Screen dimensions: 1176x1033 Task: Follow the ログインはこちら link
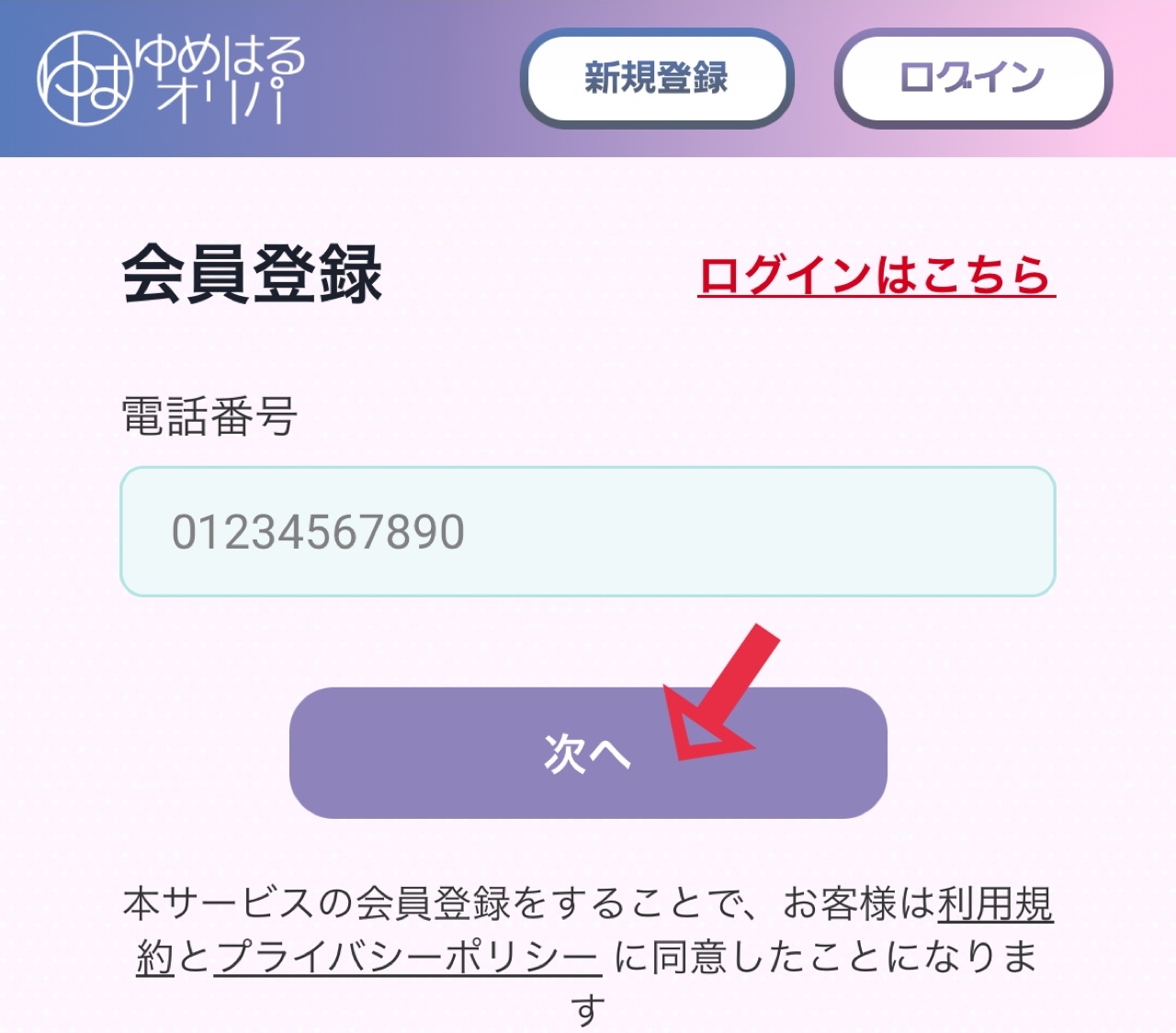coord(876,275)
